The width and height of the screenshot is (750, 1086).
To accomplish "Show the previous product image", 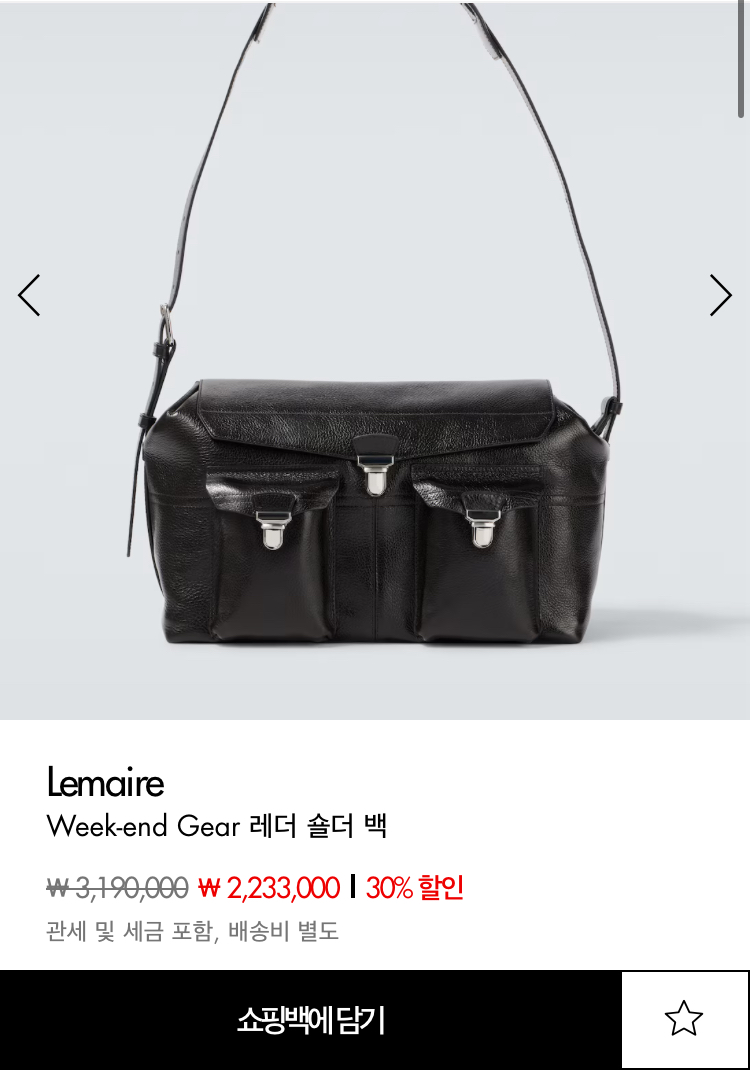I will pyautogui.click(x=29, y=296).
